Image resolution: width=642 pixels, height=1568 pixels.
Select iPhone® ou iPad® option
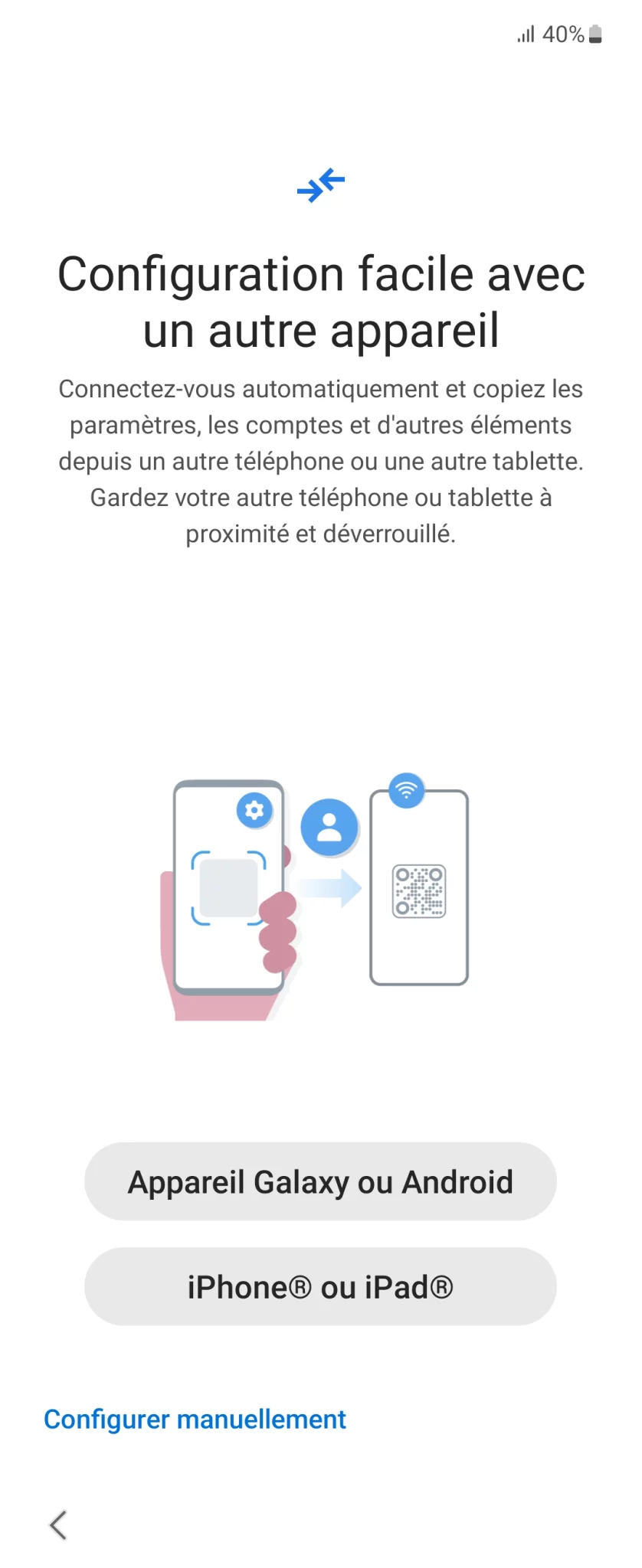click(320, 1286)
